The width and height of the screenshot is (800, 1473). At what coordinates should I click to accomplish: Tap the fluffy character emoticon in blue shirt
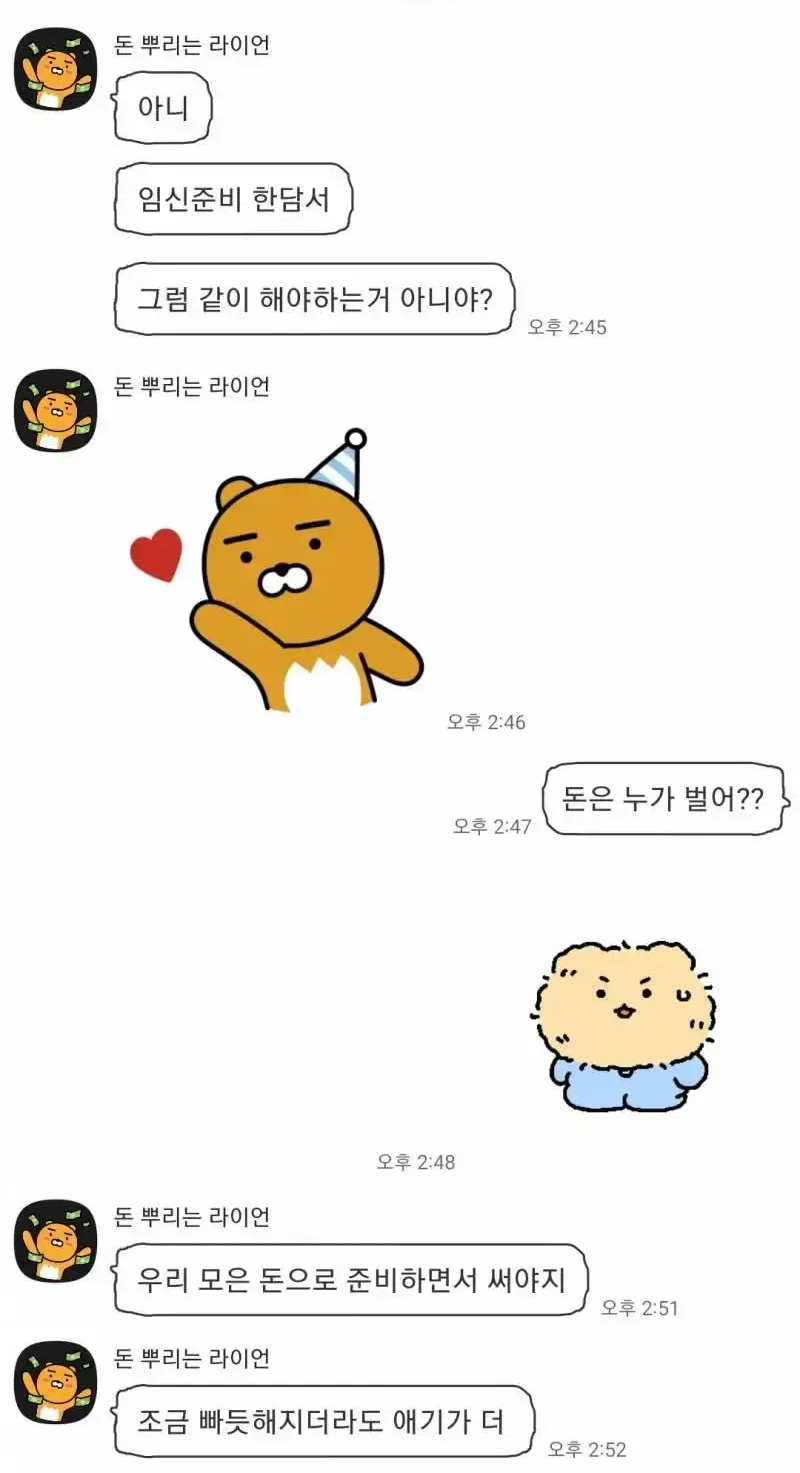(x=622, y=1025)
